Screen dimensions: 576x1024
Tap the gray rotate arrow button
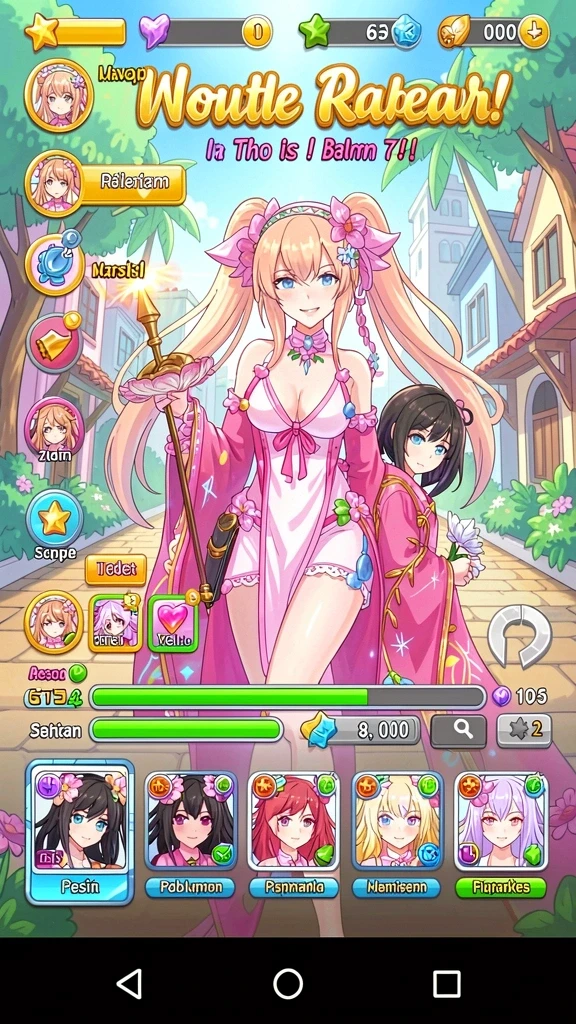[520, 636]
